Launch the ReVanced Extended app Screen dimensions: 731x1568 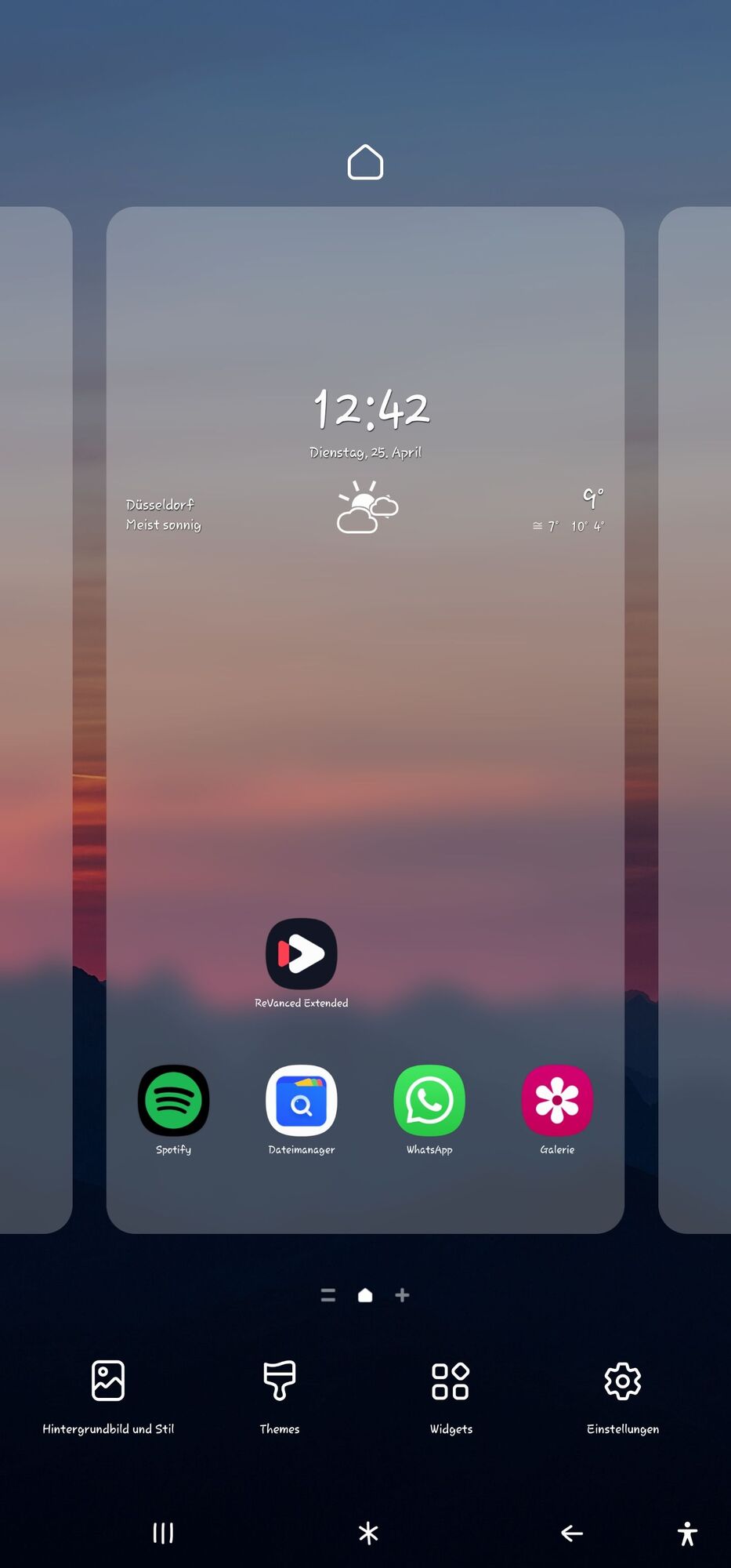302,954
